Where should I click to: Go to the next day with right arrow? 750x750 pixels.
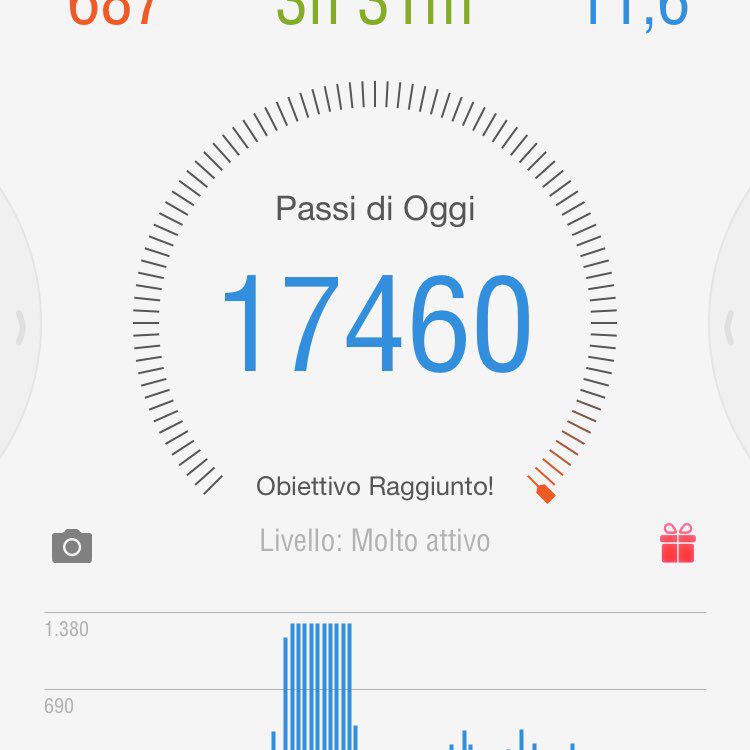pyautogui.click(x=730, y=327)
